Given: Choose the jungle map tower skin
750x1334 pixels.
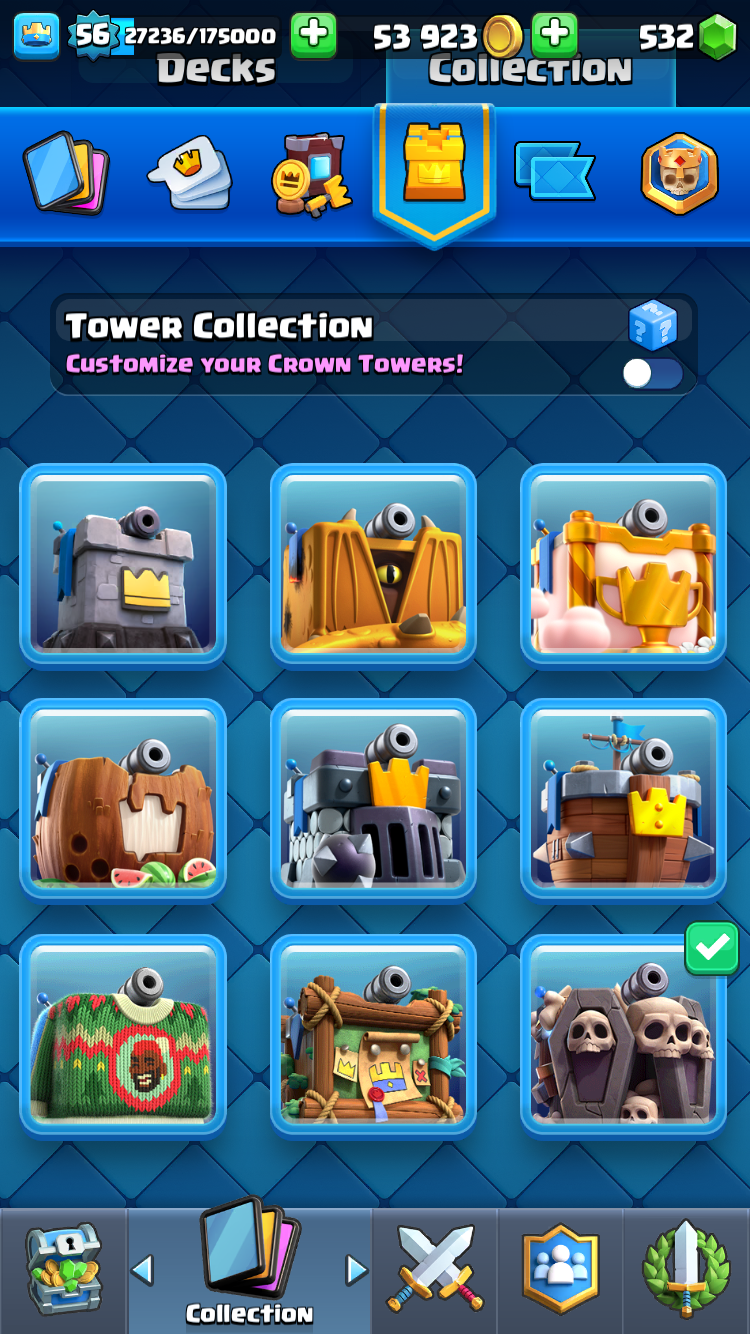Looking at the screenshot, I should pos(373,1034).
